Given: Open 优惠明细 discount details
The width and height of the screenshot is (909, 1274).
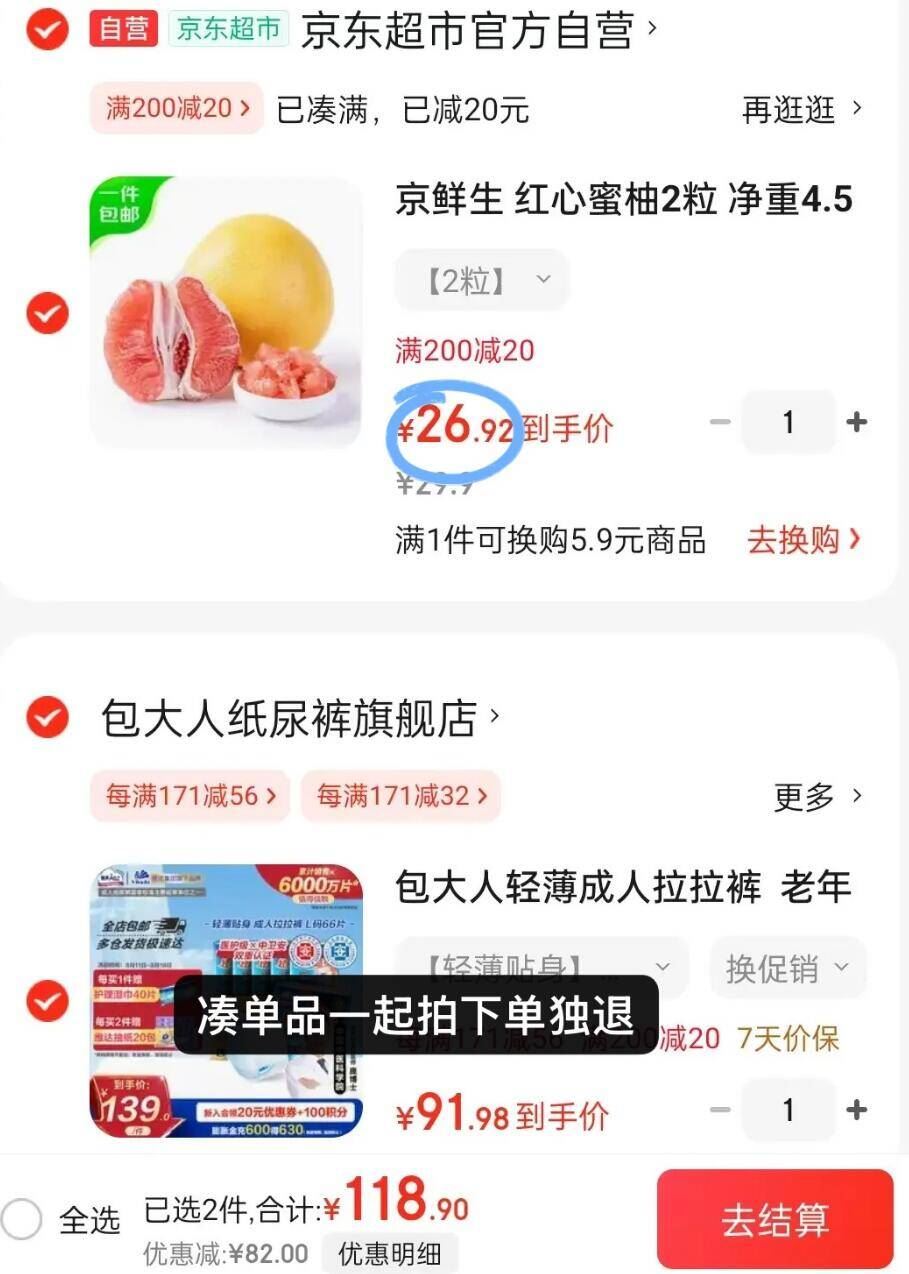Looking at the screenshot, I should click(390, 1253).
